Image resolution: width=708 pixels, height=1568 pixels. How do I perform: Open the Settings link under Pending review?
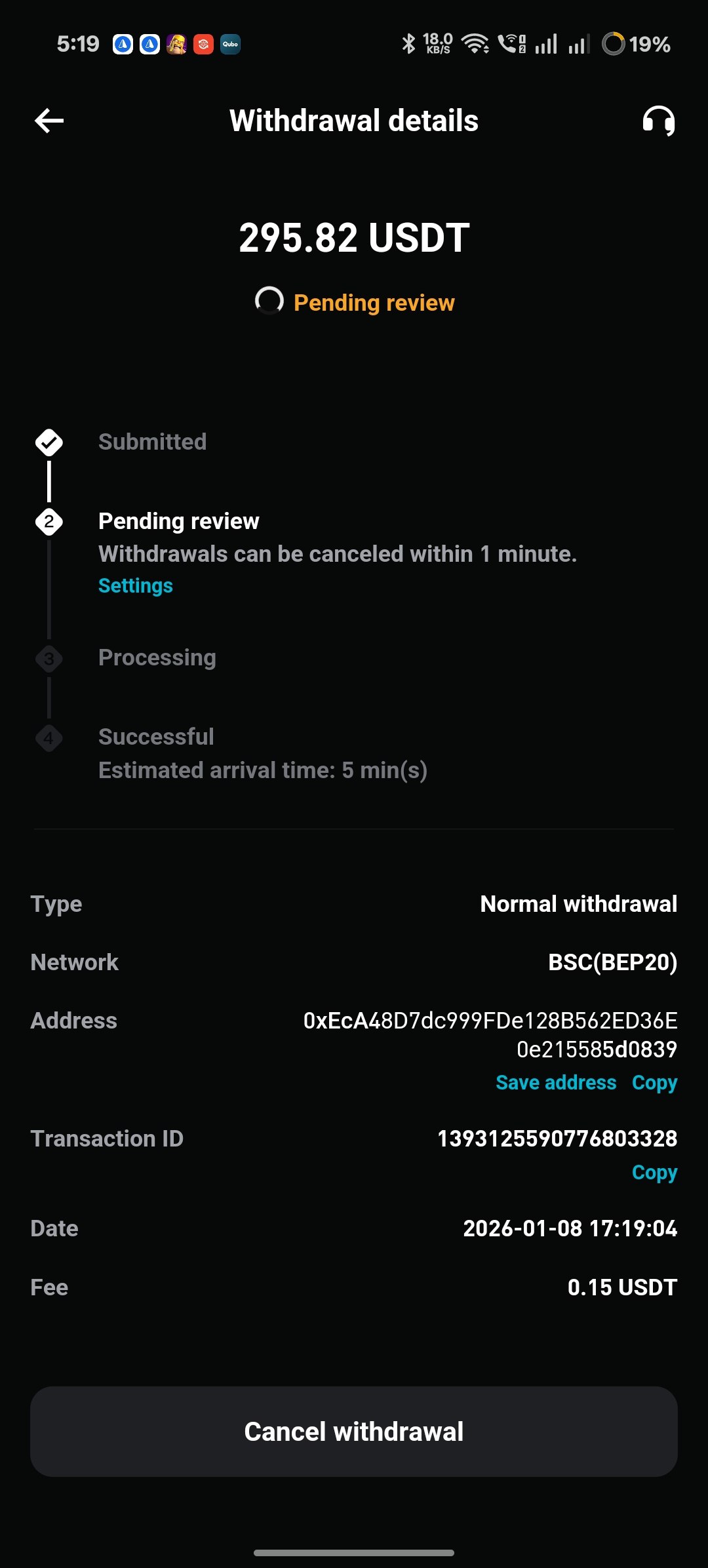[135, 585]
